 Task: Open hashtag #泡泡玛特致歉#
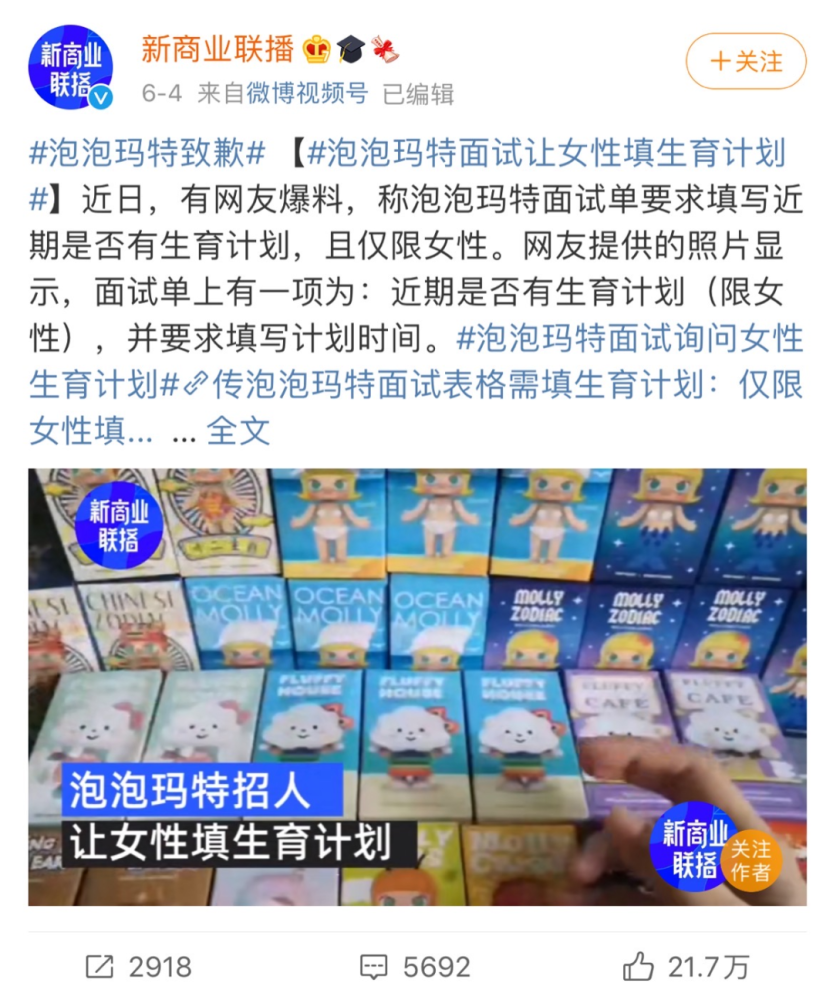[148, 154]
